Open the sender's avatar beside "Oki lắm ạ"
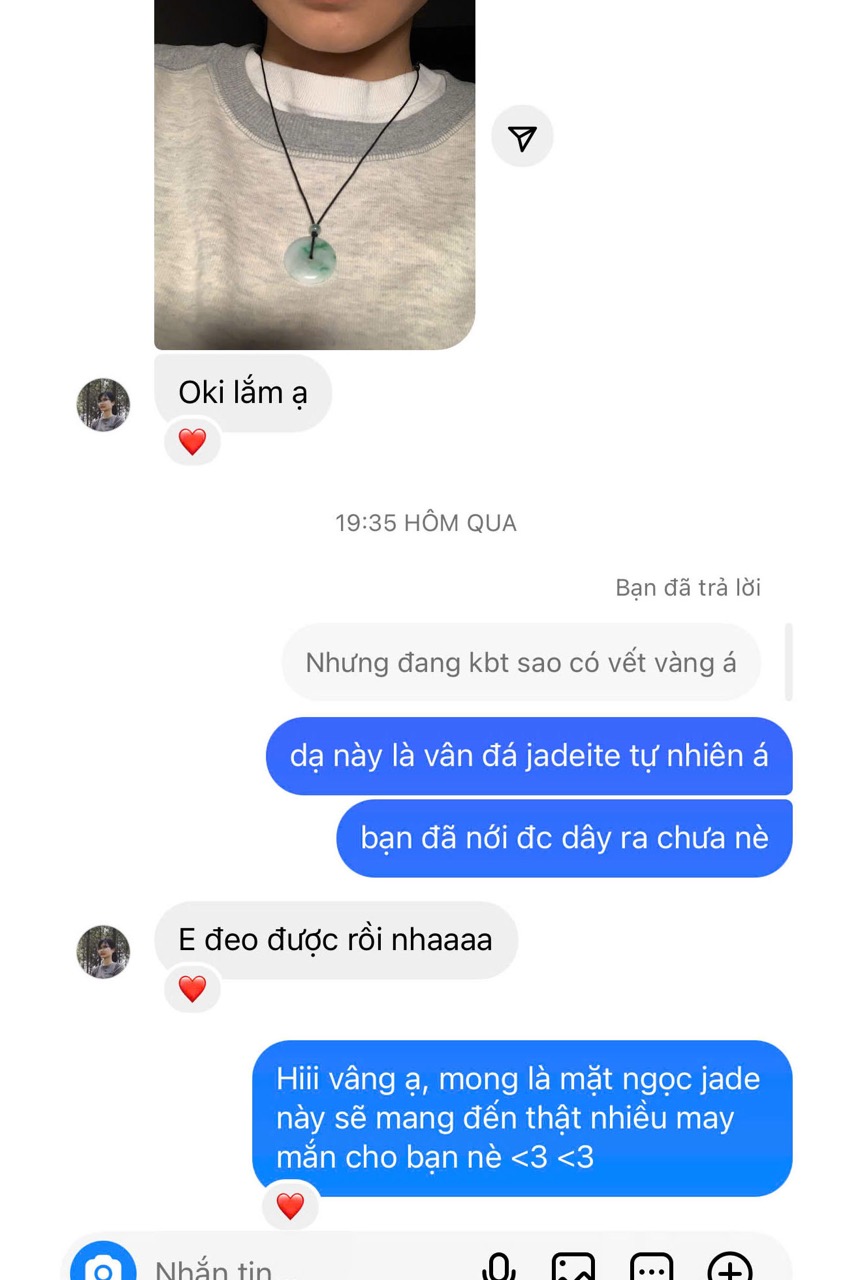Screen dimensions: 853x1280 pyautogui.click(x=104, y=405)
